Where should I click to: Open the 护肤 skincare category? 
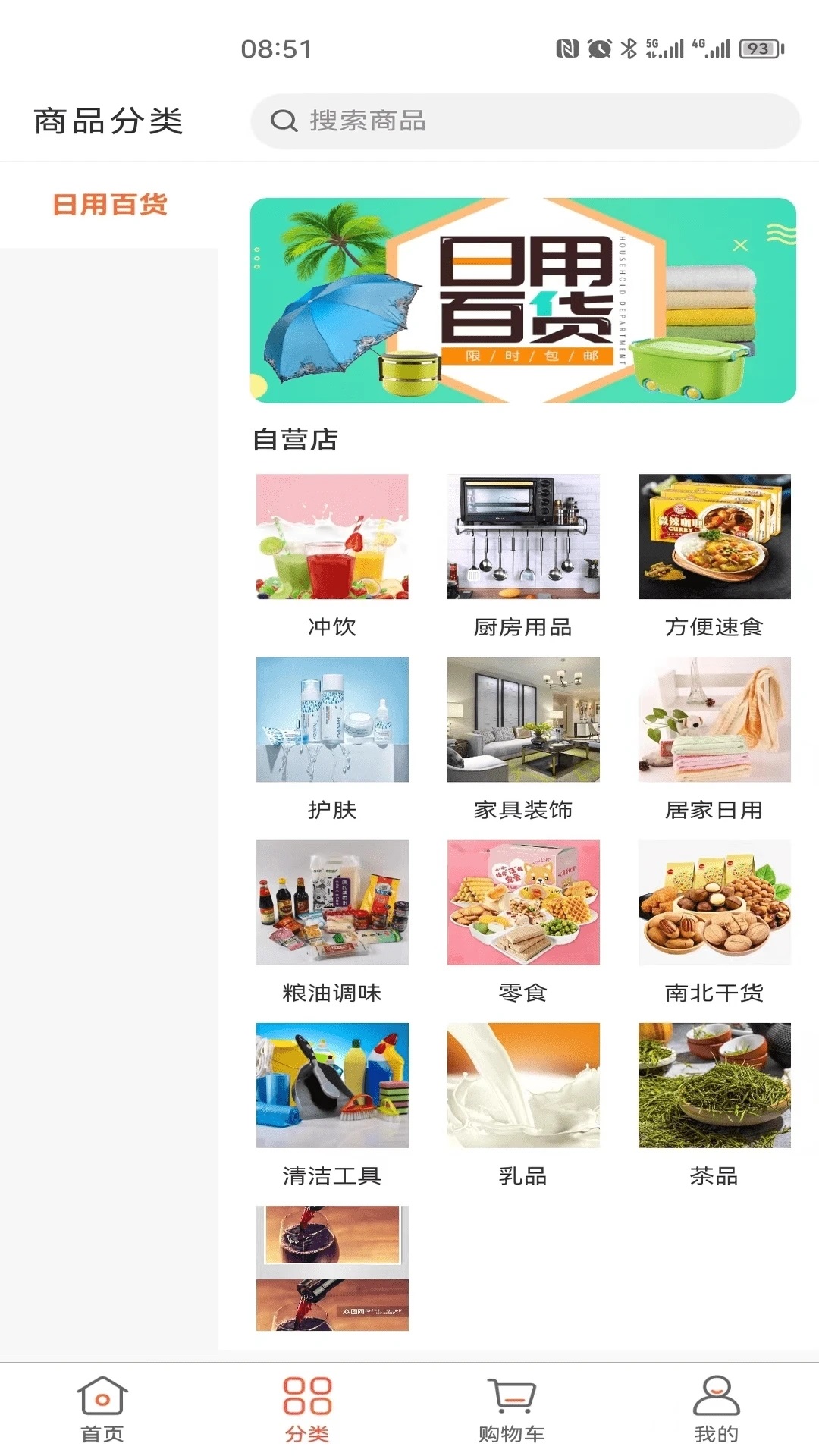coord(331,720)
